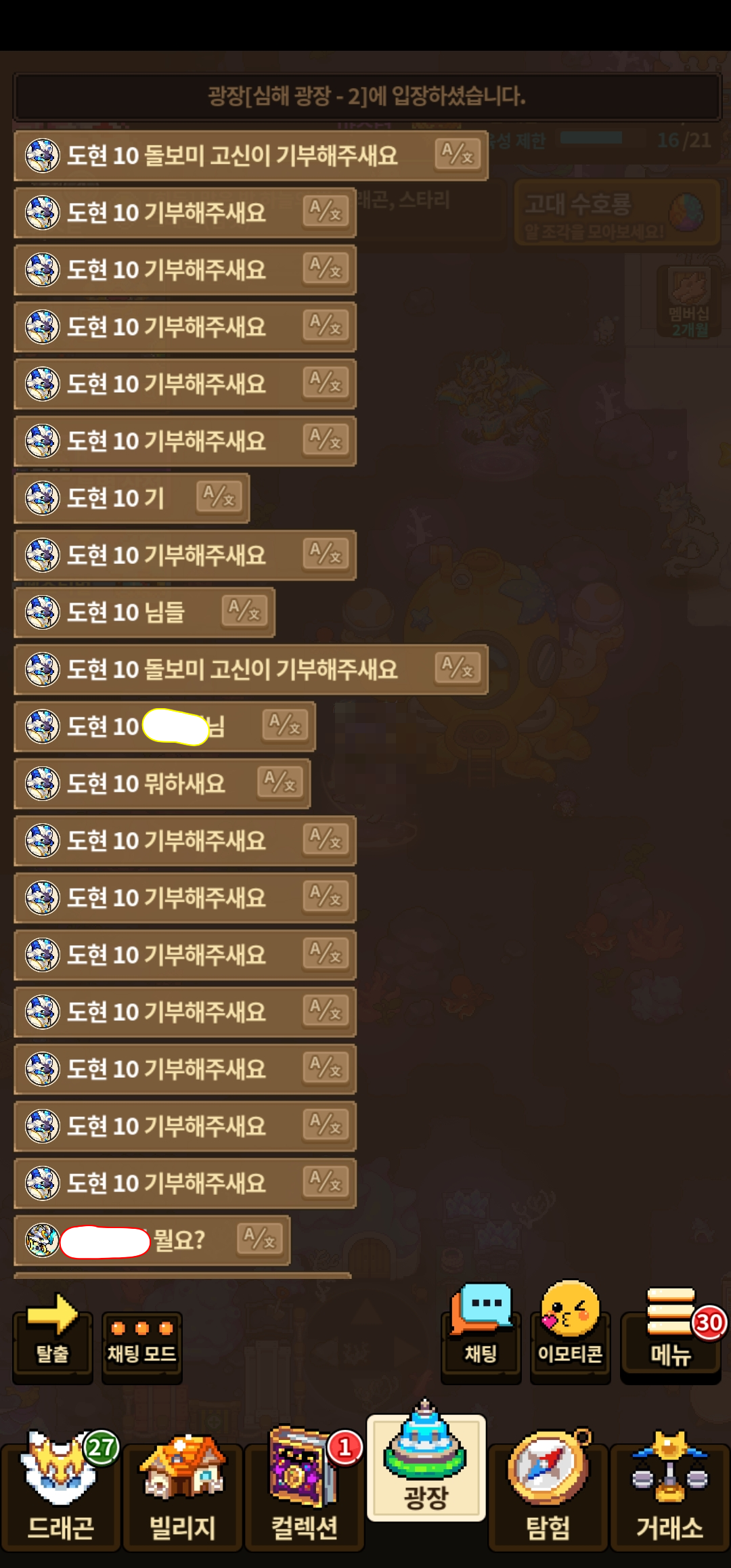
Task: Translate the 뭐하새요 chat message
Action: click(x=280, y=783)
